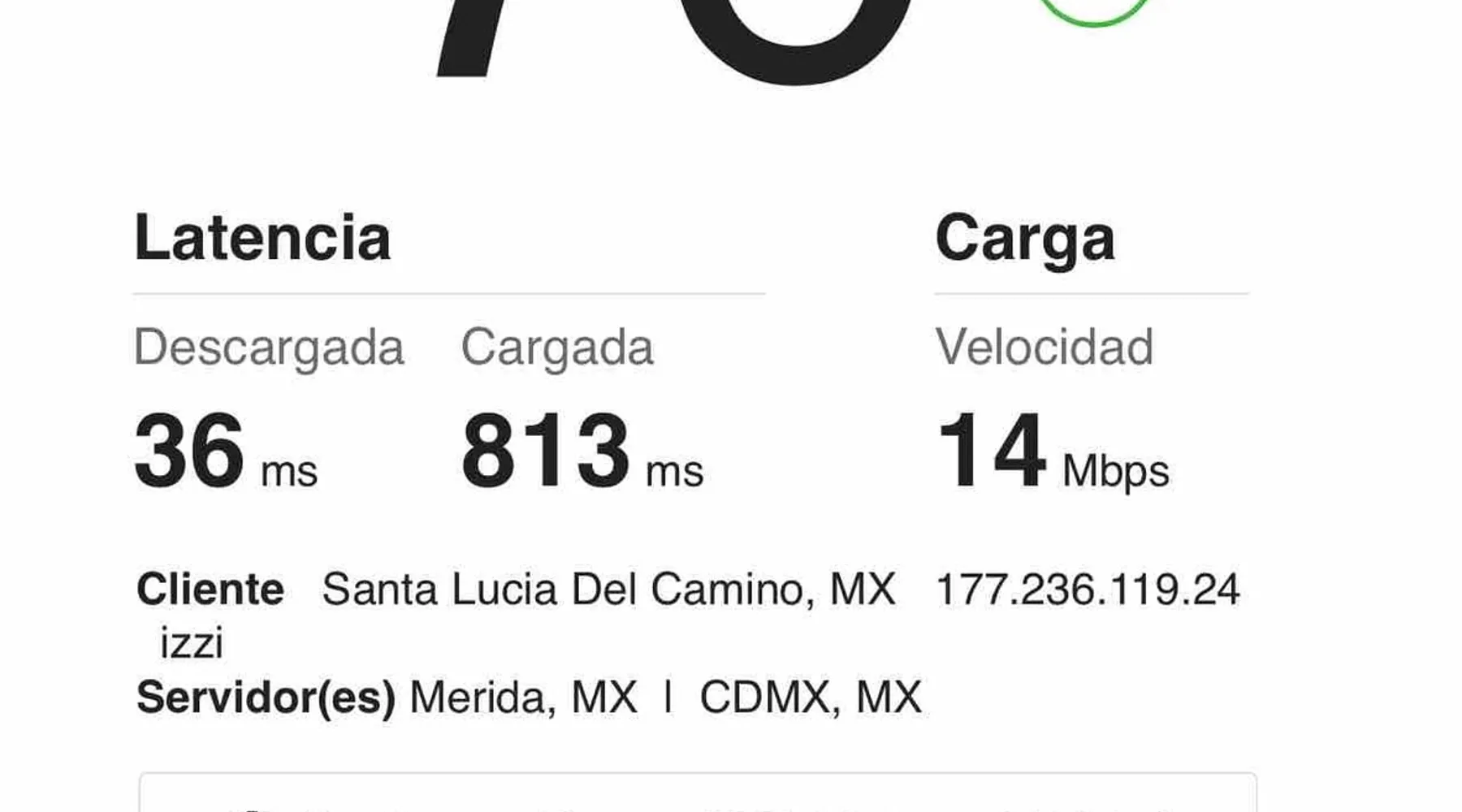1462x812 pixels.
Task: Open the outlined box below the server info
Action: [697, 794]
